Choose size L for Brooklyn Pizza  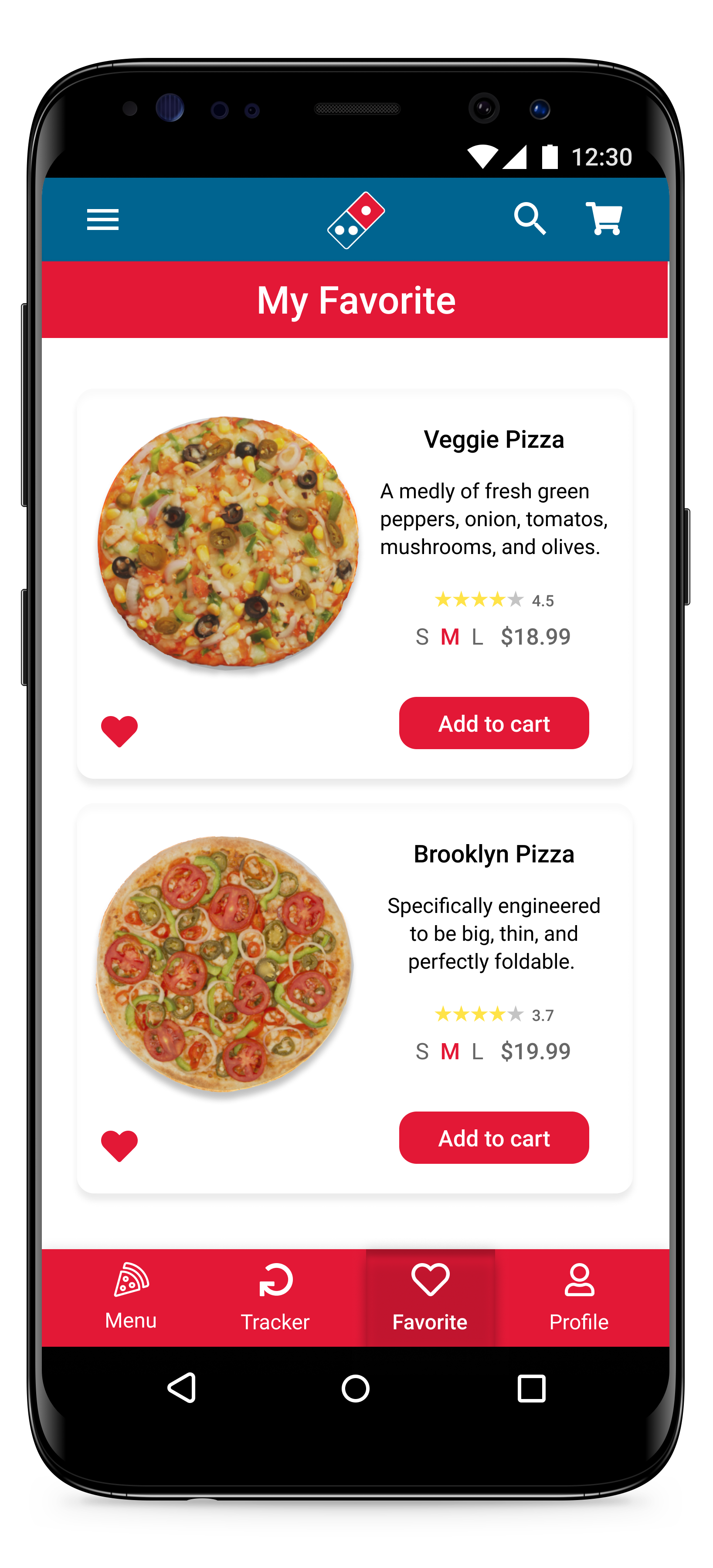tap(477, 1052)
